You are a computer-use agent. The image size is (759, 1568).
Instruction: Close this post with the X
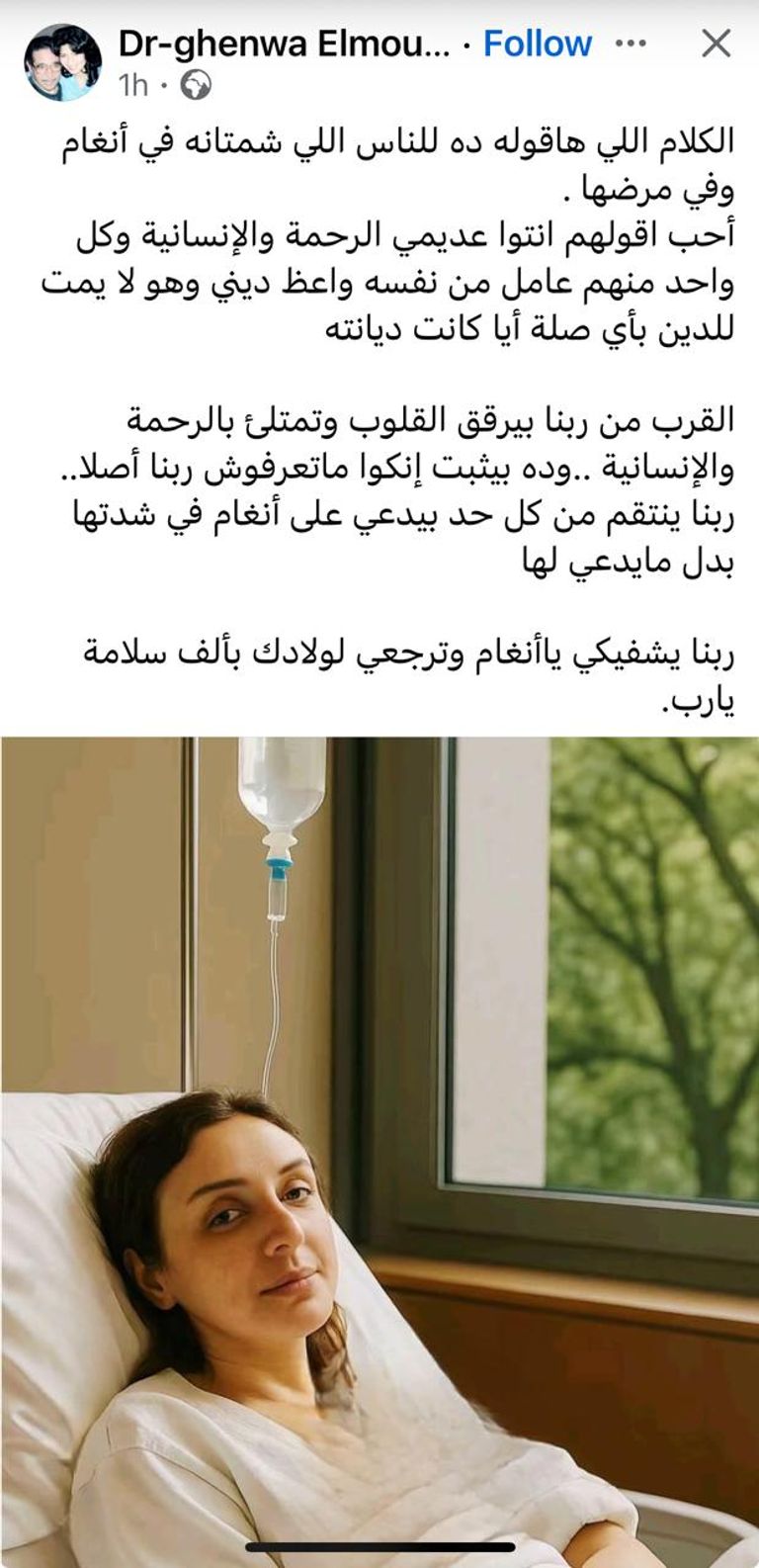point(715,44)
